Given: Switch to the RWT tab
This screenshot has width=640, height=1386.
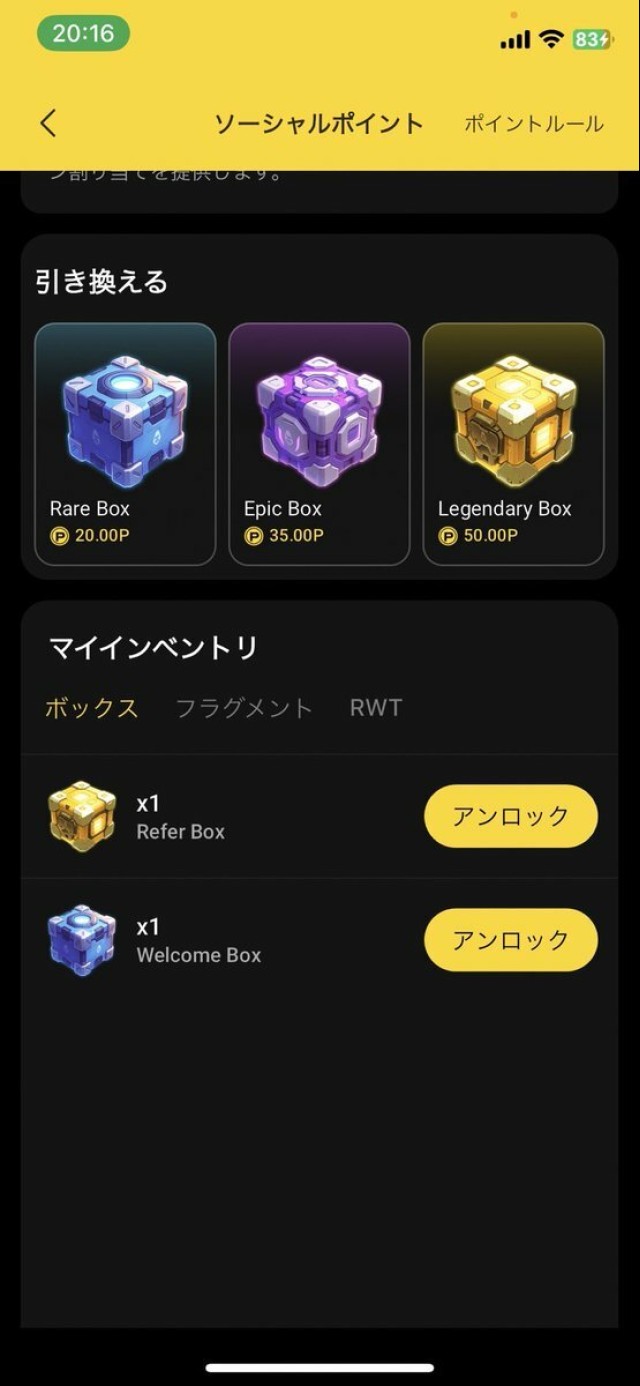Looking at the screenshot, I should [375, 708].
